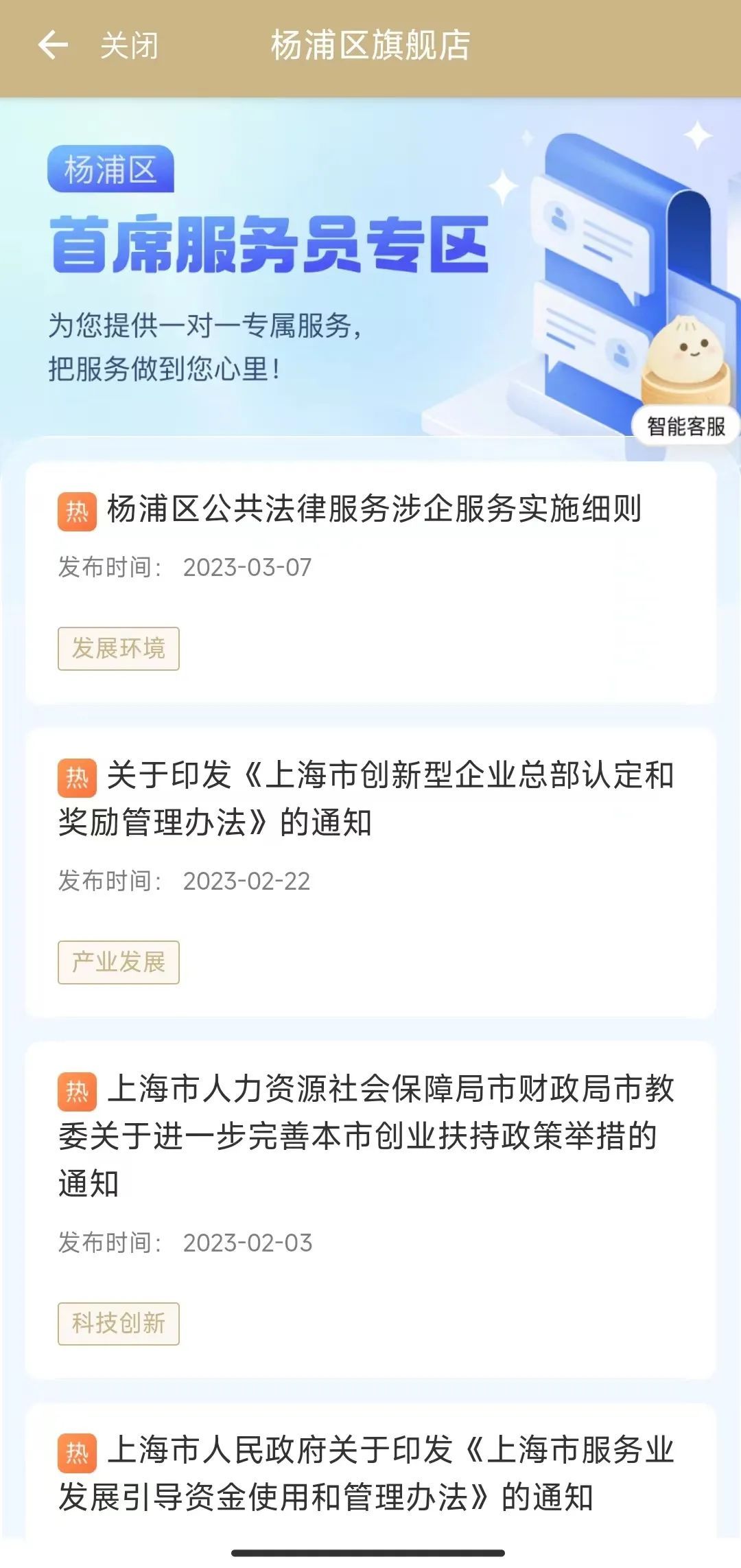Go back using the arrow icon
Viewport: 741px width, 1568px height.
pos(53,46)
